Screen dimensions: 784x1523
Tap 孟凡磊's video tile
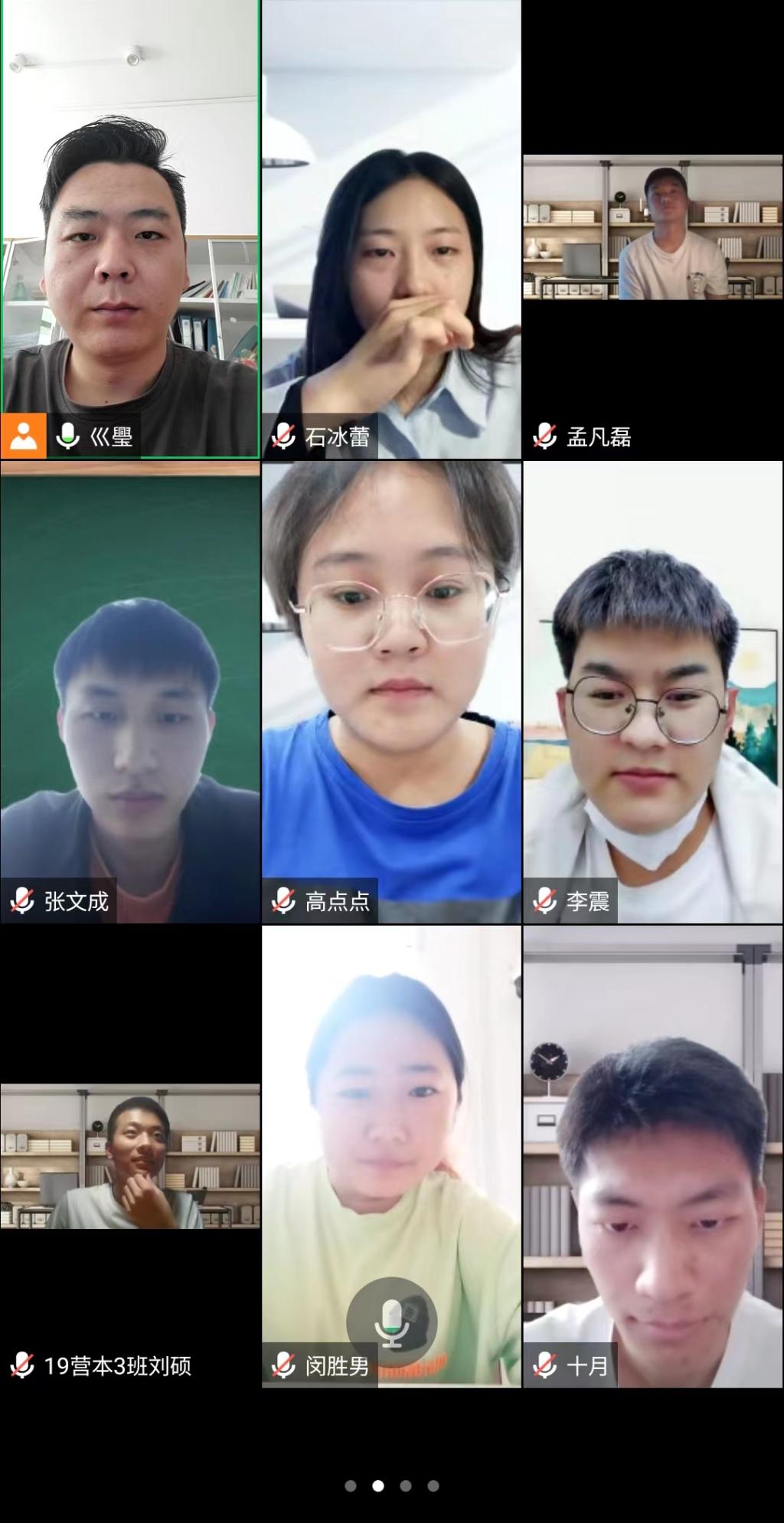[x=653, y=230]
